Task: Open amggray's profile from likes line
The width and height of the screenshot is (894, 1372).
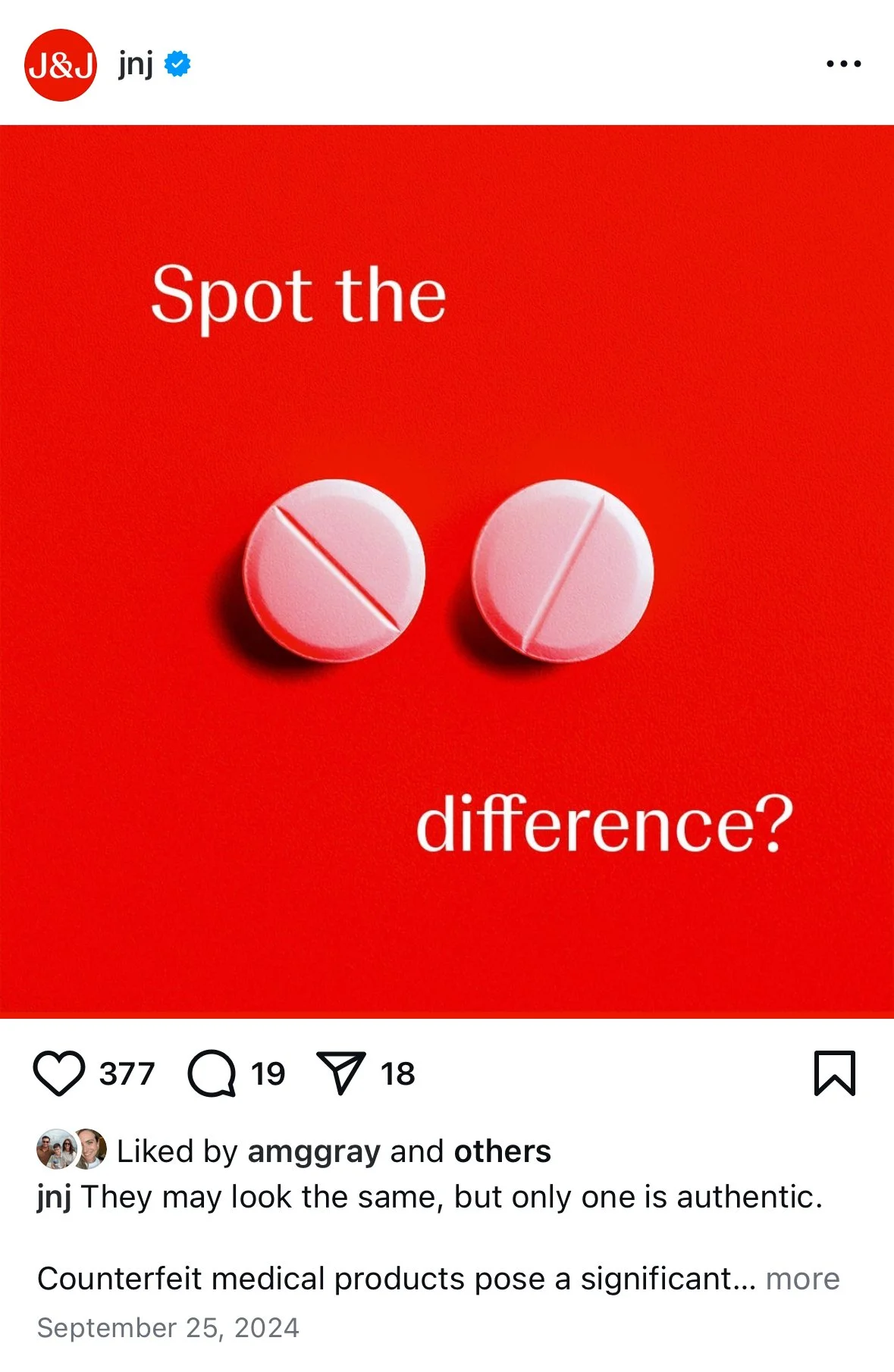Action: [x=313, y=1151]
